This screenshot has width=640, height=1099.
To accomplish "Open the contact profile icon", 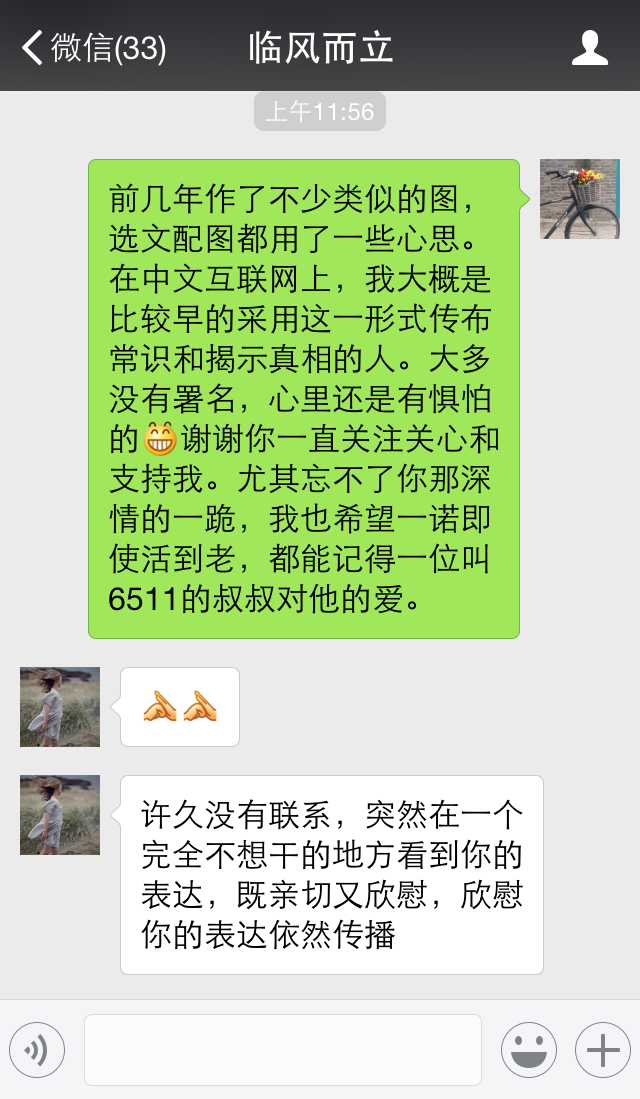I will click(x=589, y=47).
